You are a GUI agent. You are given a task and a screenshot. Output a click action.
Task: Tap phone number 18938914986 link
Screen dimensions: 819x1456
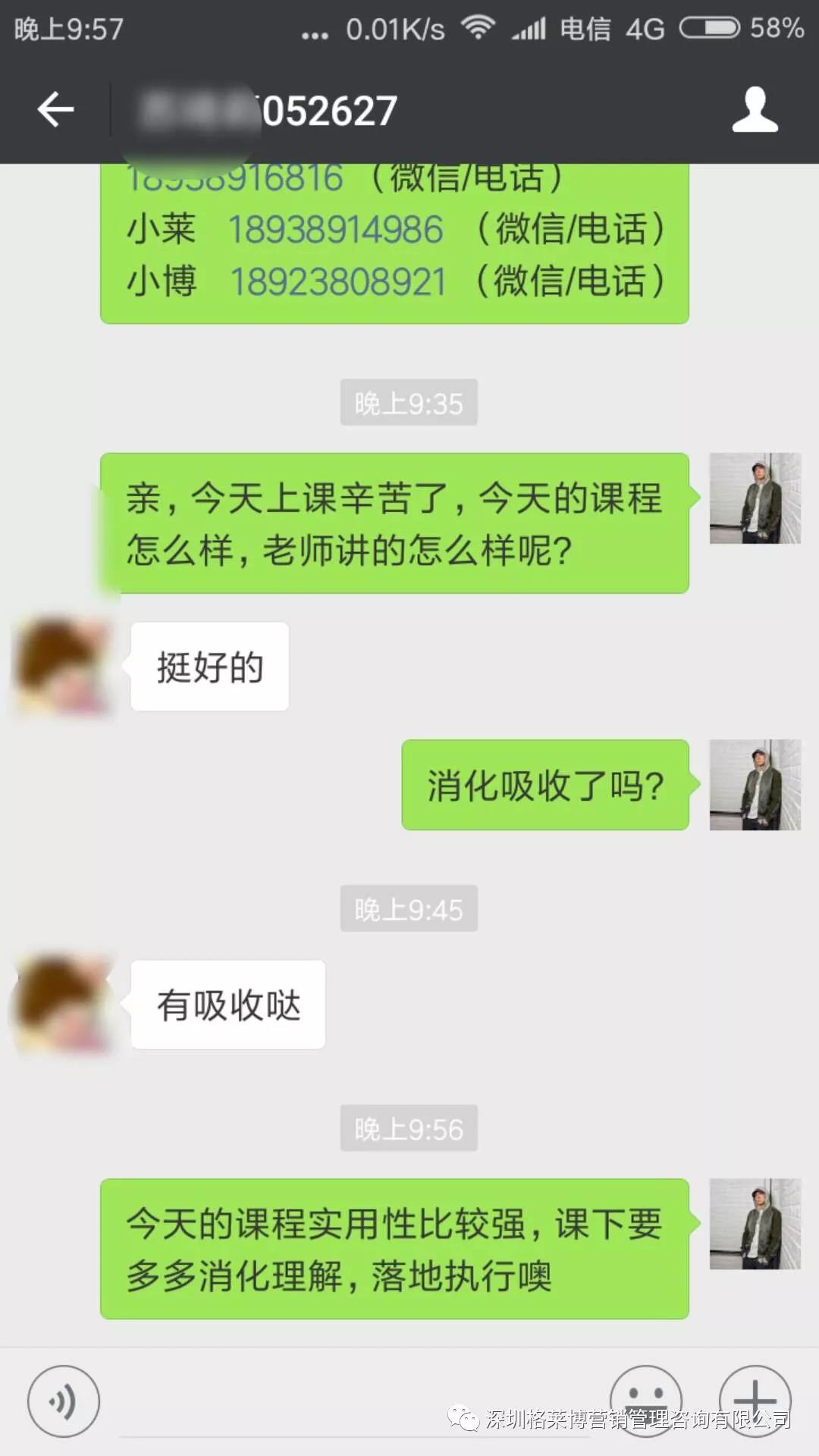[x=335, y=229]
